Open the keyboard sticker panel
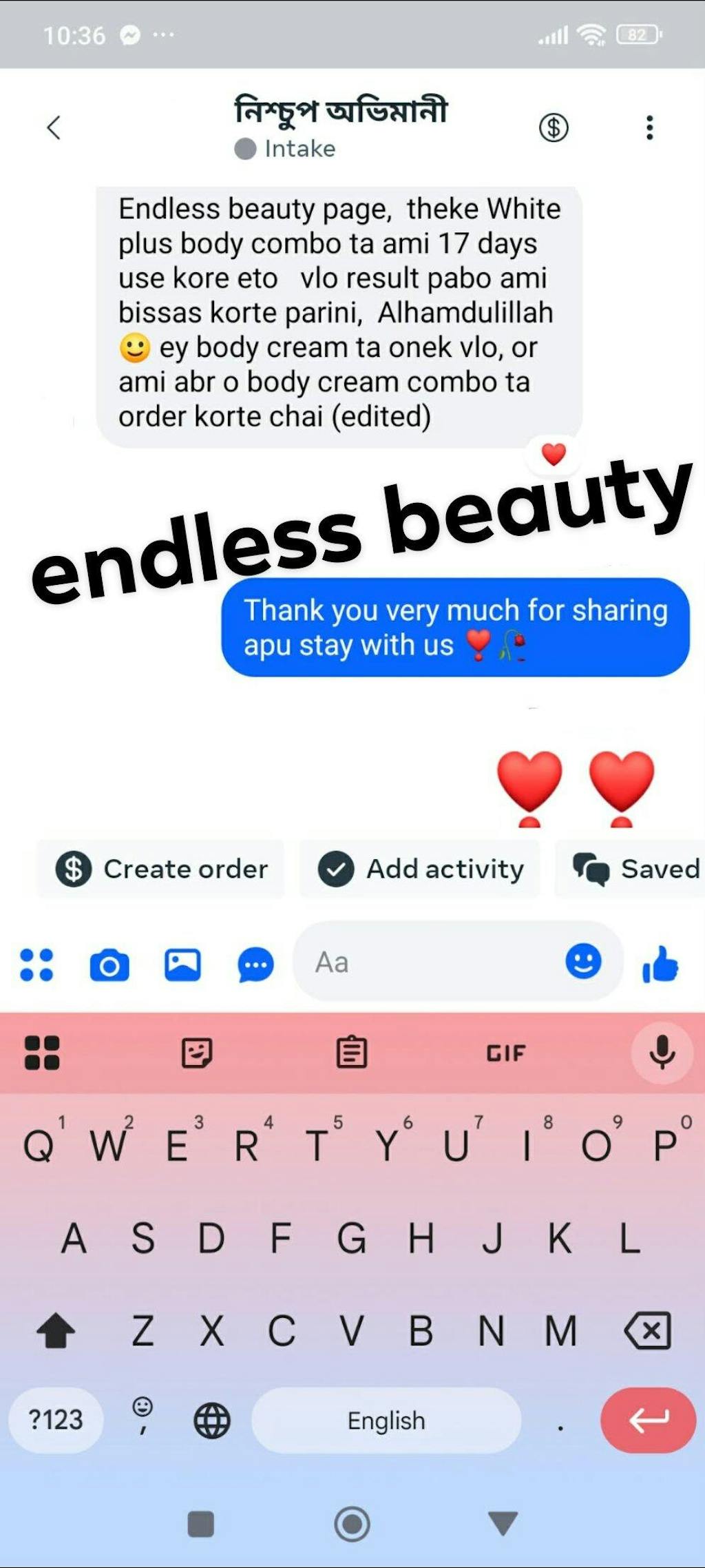 pos(197,1053)
